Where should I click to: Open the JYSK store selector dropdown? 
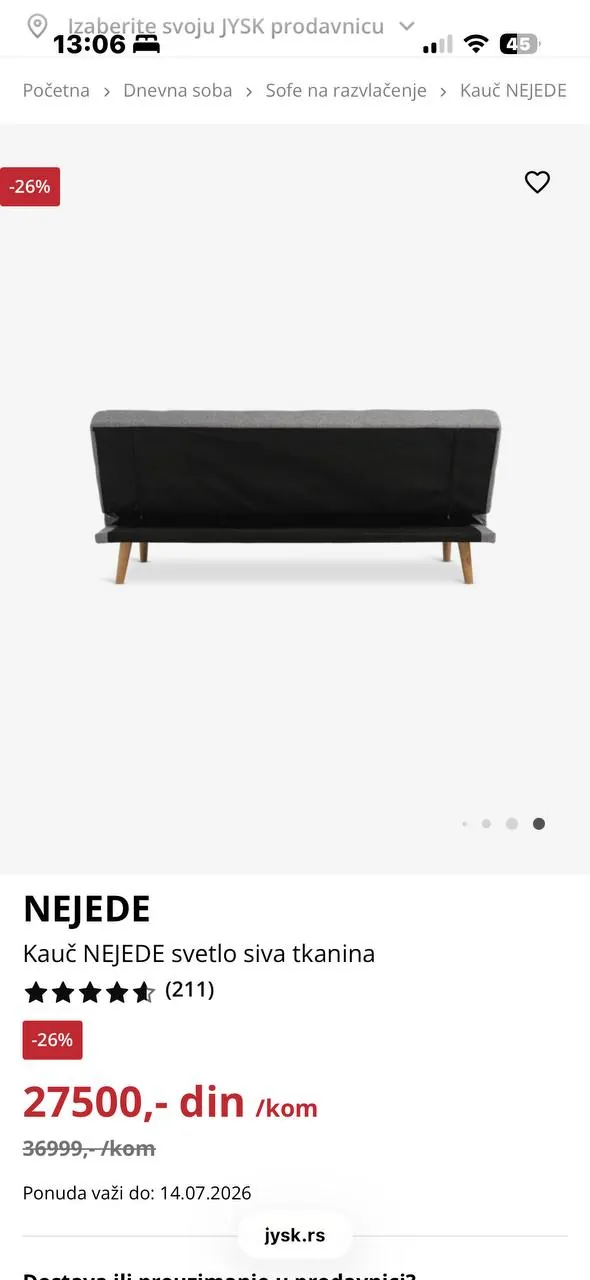pos(221,26)
